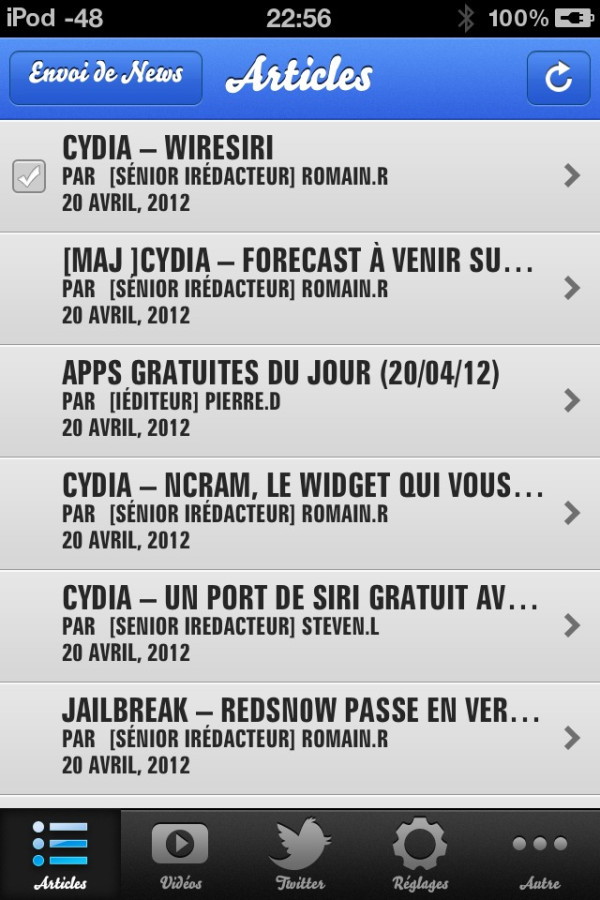Image resolution: width=600 pixels, height=900 pixels.
Task: Open Apps gratuites du jour article
Action: pyautogui.click(x=300, y=401)
